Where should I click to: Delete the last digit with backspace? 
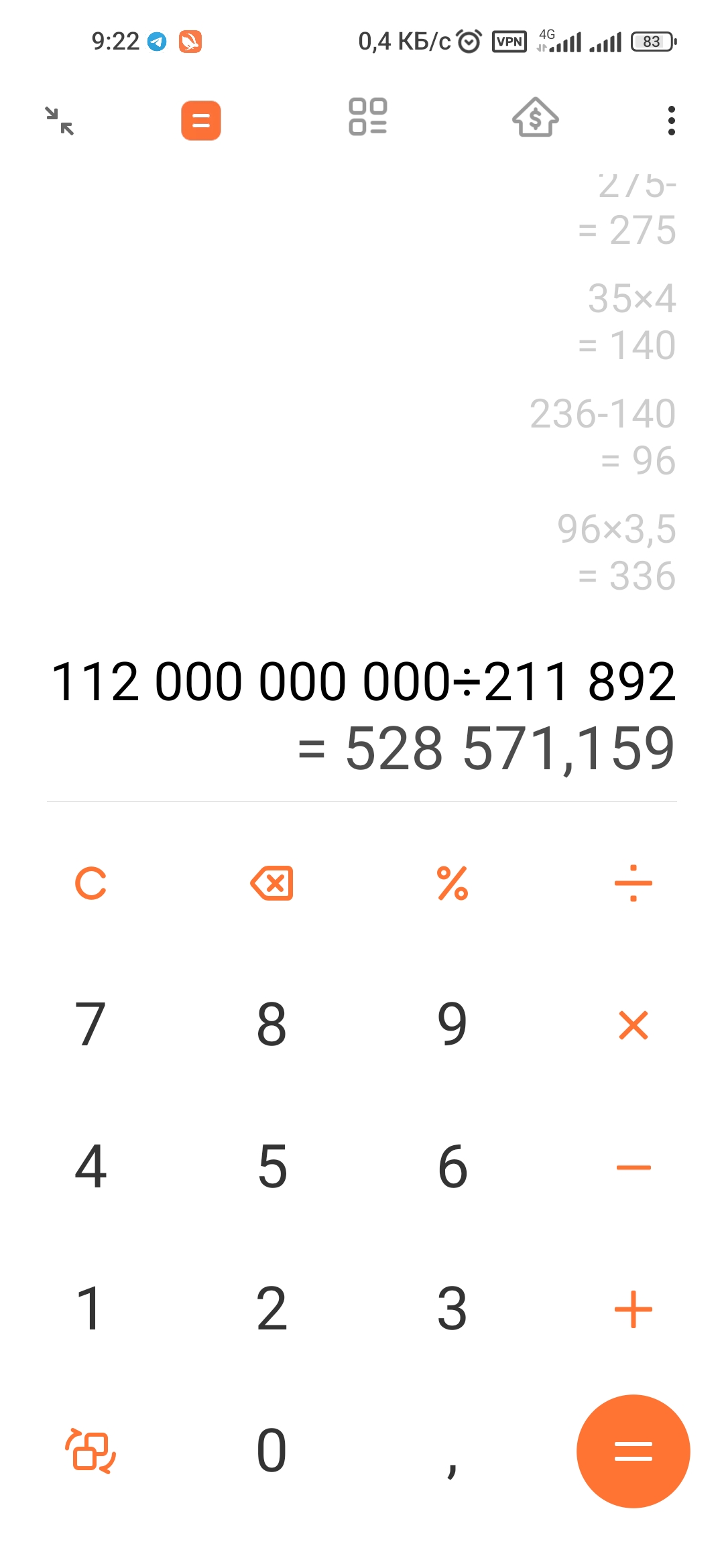tap(271, 883)
